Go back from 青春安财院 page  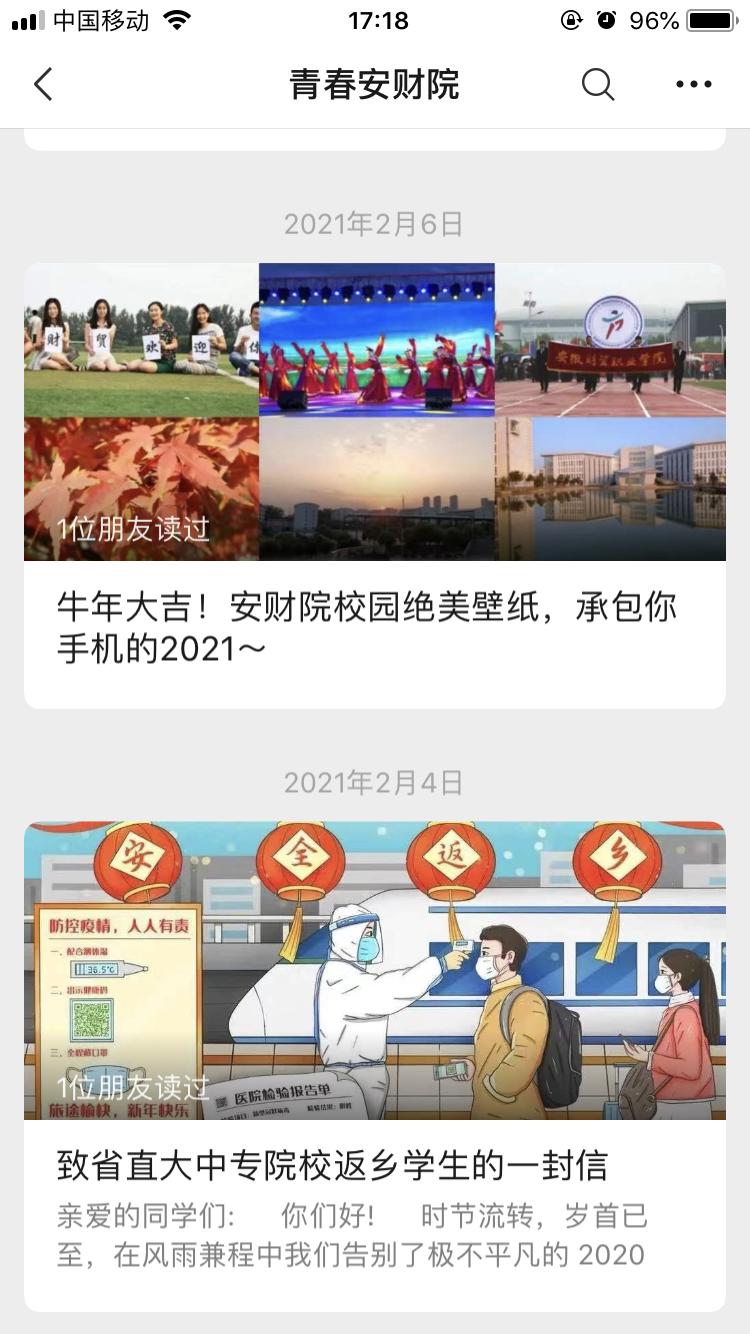coord(43,85)
